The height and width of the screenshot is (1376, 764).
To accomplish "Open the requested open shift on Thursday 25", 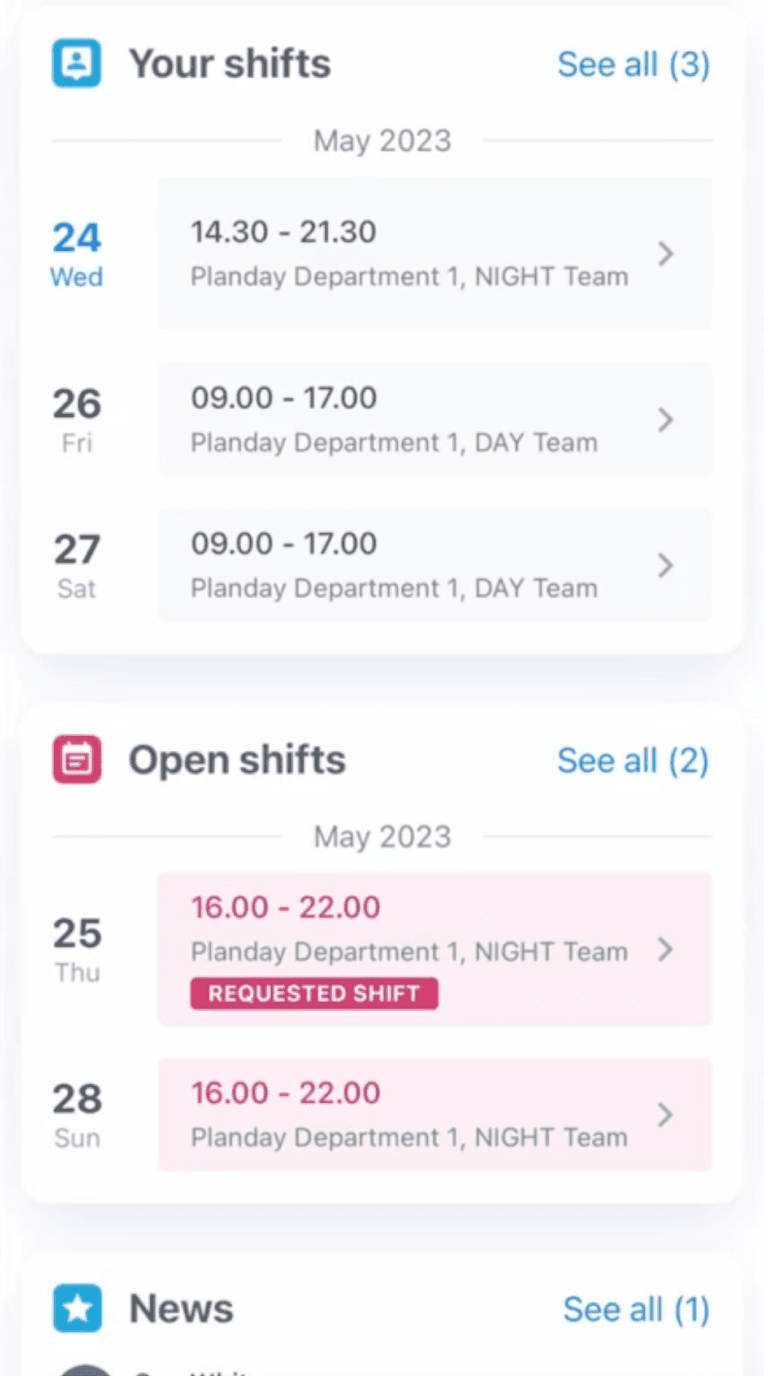I will pyautogui.click(x=435, y=949).
